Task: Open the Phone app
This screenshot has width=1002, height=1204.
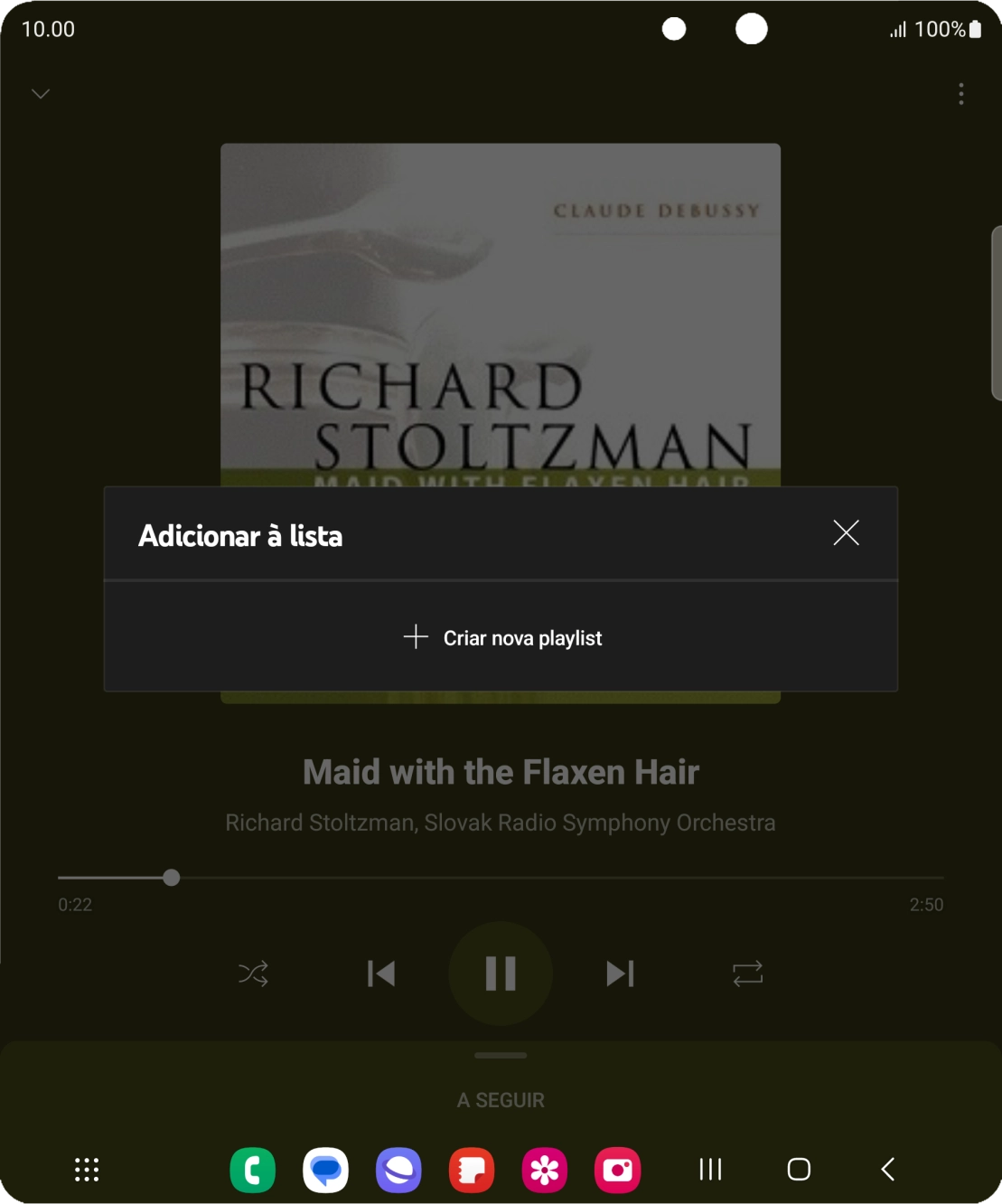Action: coord(252,1169)
